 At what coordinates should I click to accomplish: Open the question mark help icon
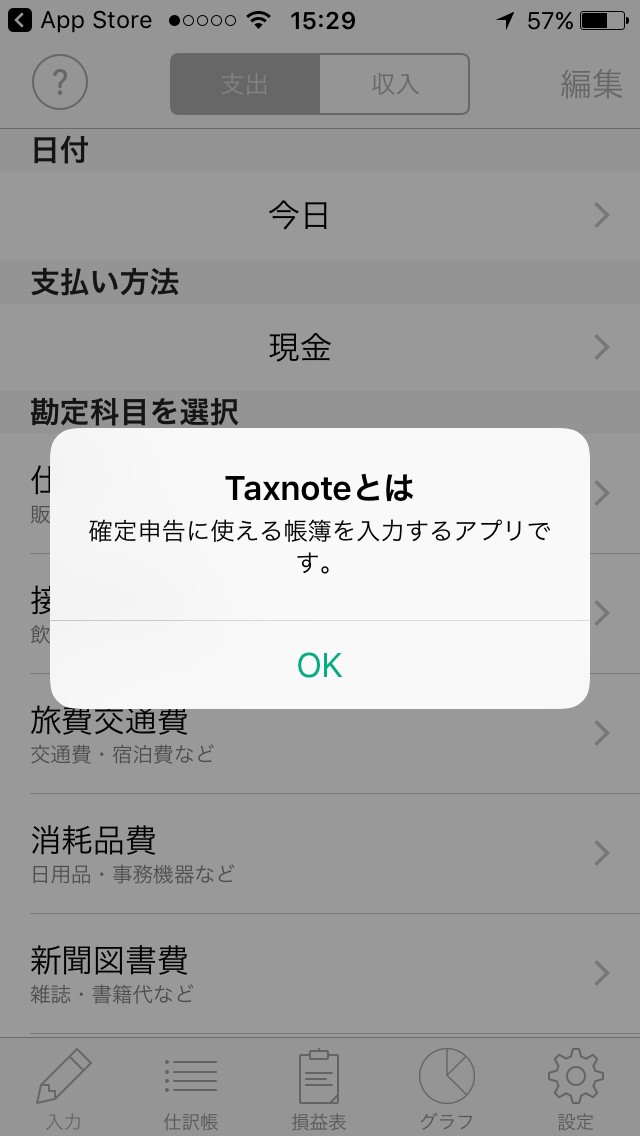[60, 84]
